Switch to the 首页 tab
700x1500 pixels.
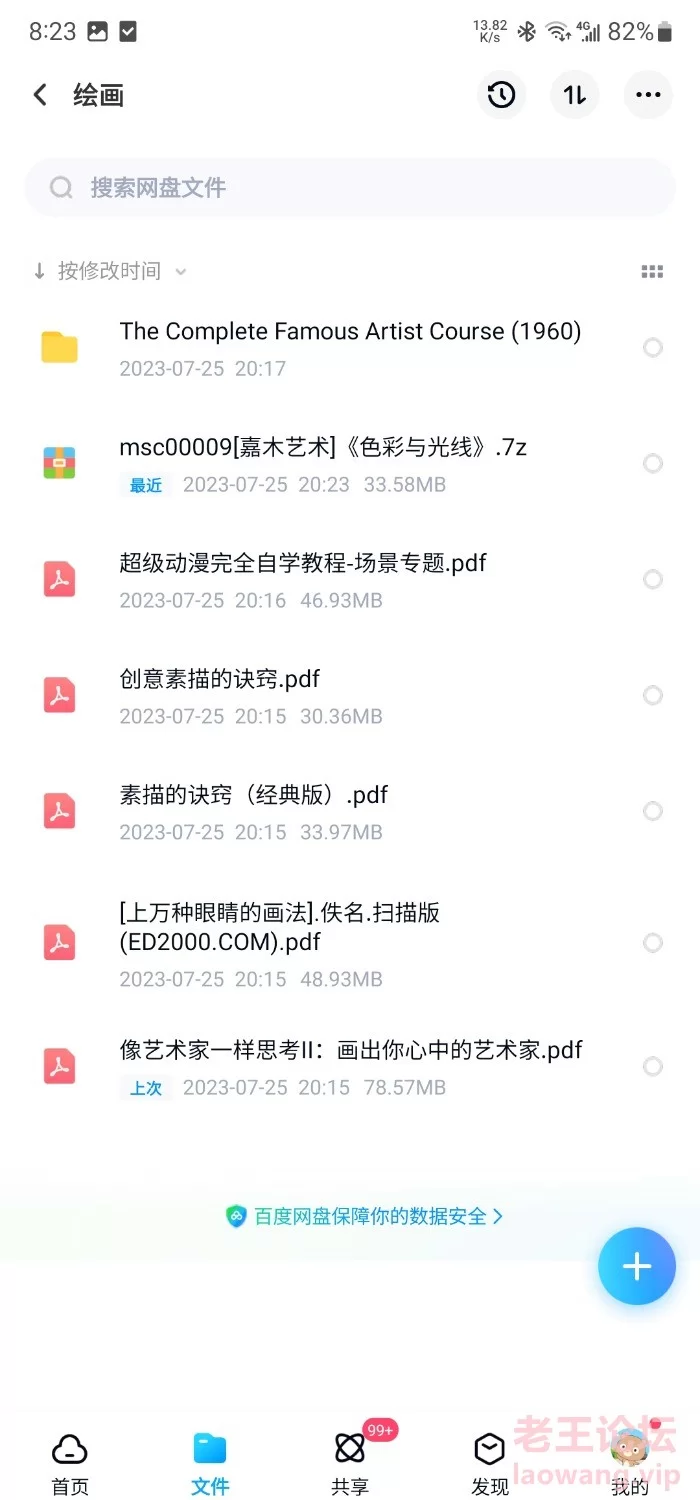pyautogui.click(x=70, y=1463)
